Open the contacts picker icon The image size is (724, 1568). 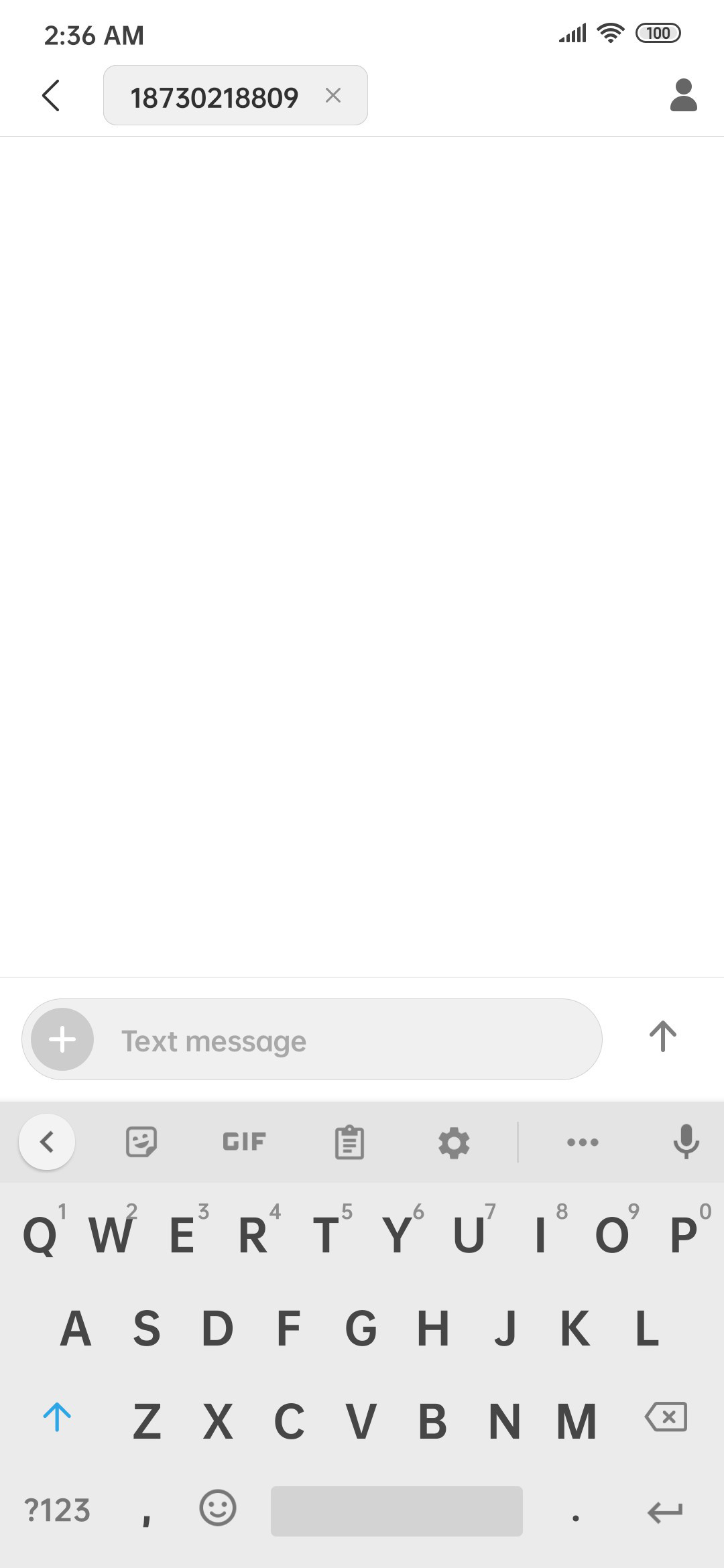click(x=684, y=95)
